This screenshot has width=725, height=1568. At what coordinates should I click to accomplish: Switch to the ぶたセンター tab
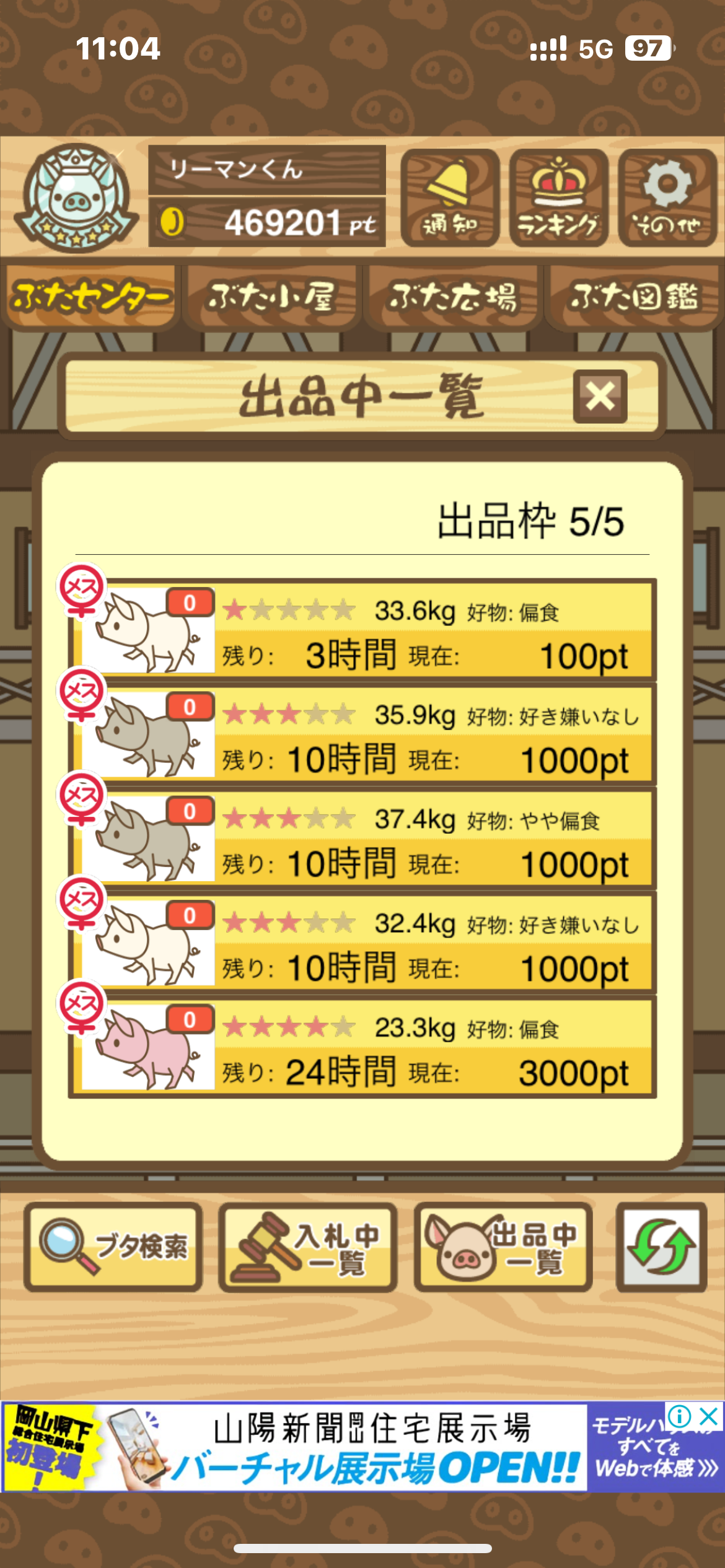(90, 297)
